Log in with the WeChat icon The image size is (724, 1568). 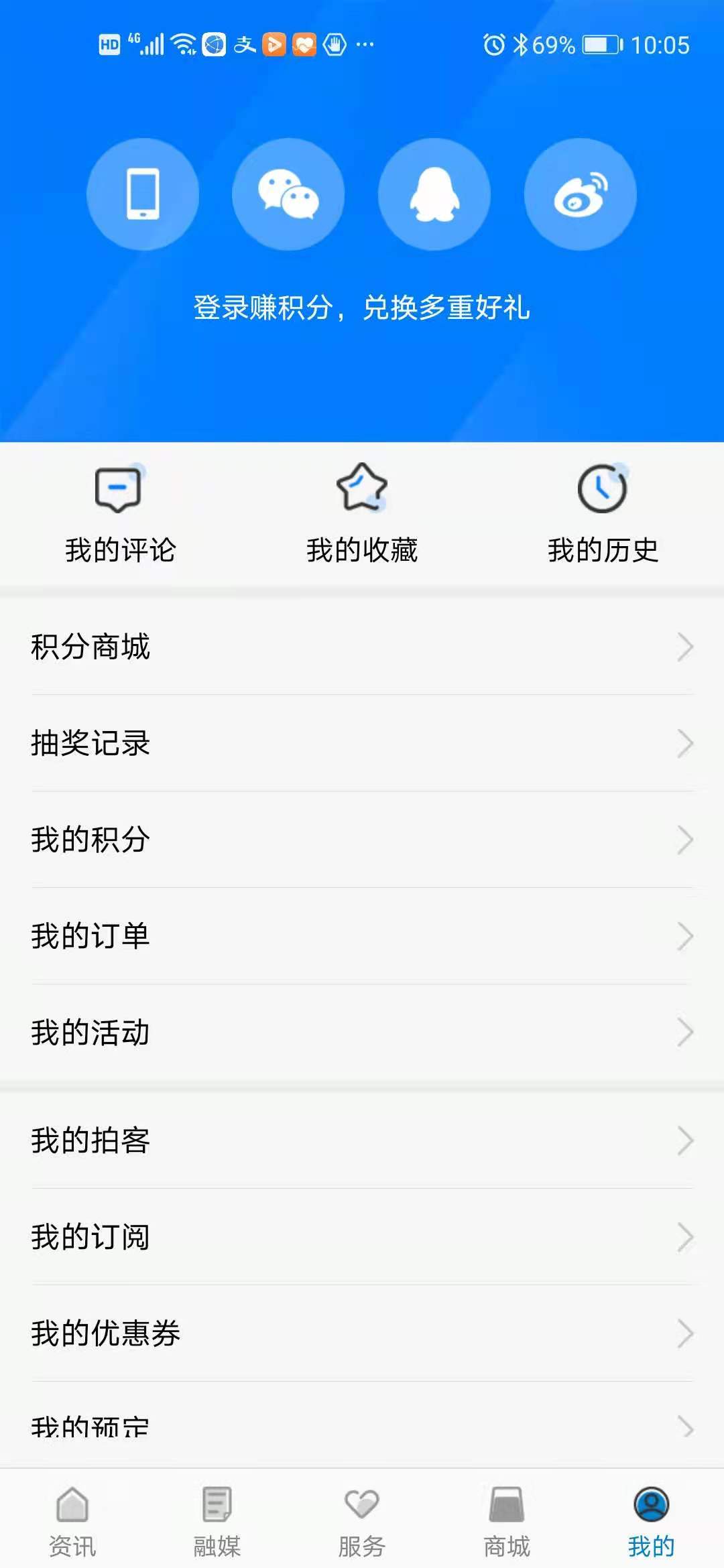click(288, 194)
